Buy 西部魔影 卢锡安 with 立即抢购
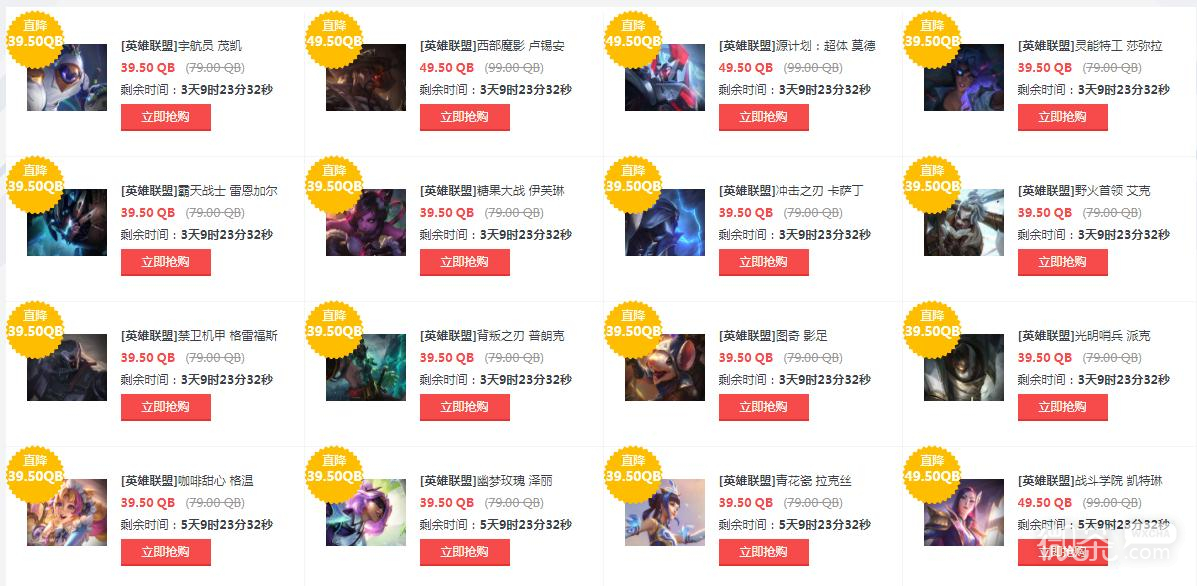 [464, 117]
